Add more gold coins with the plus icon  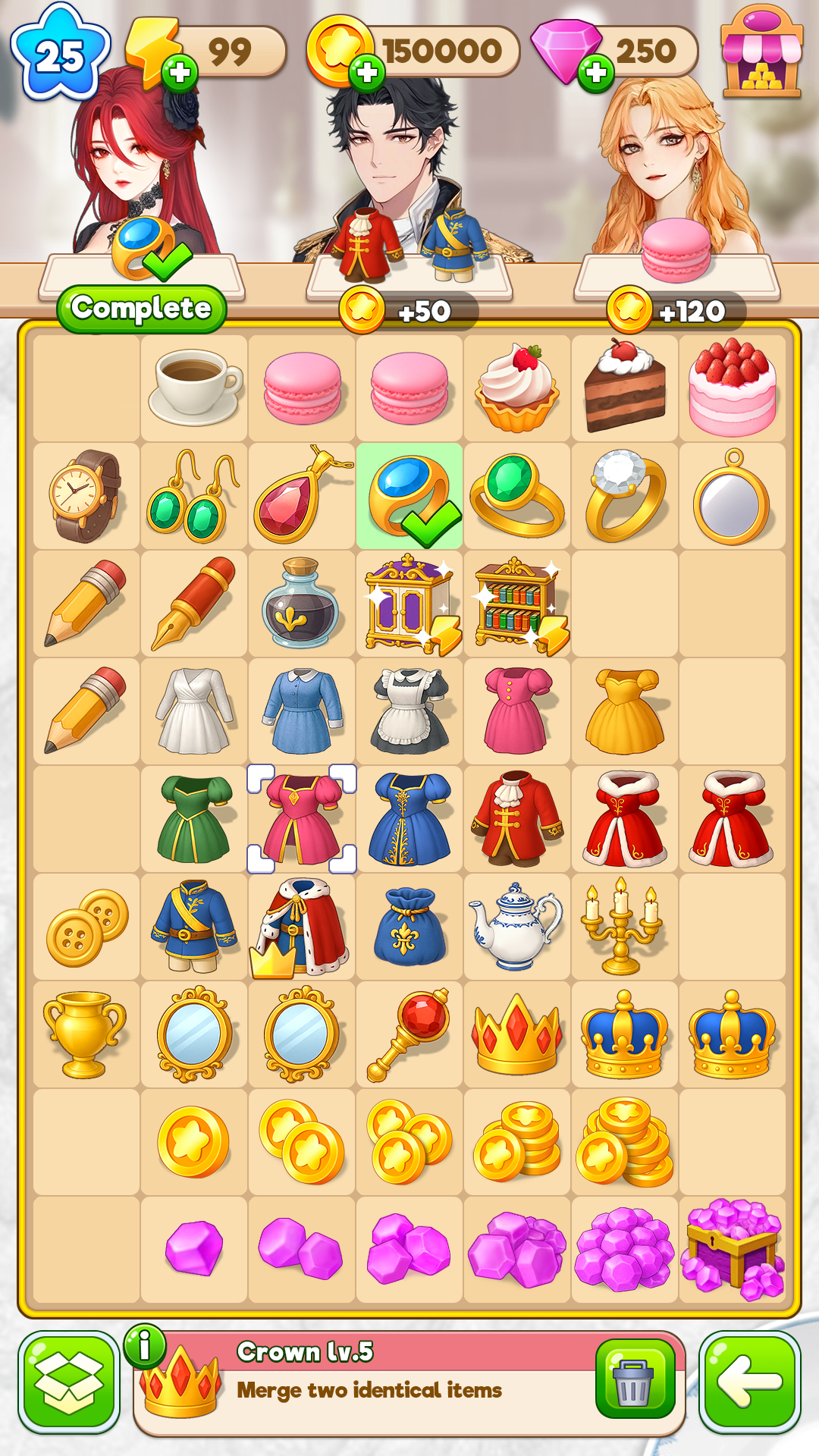click(x=367, y=74)
